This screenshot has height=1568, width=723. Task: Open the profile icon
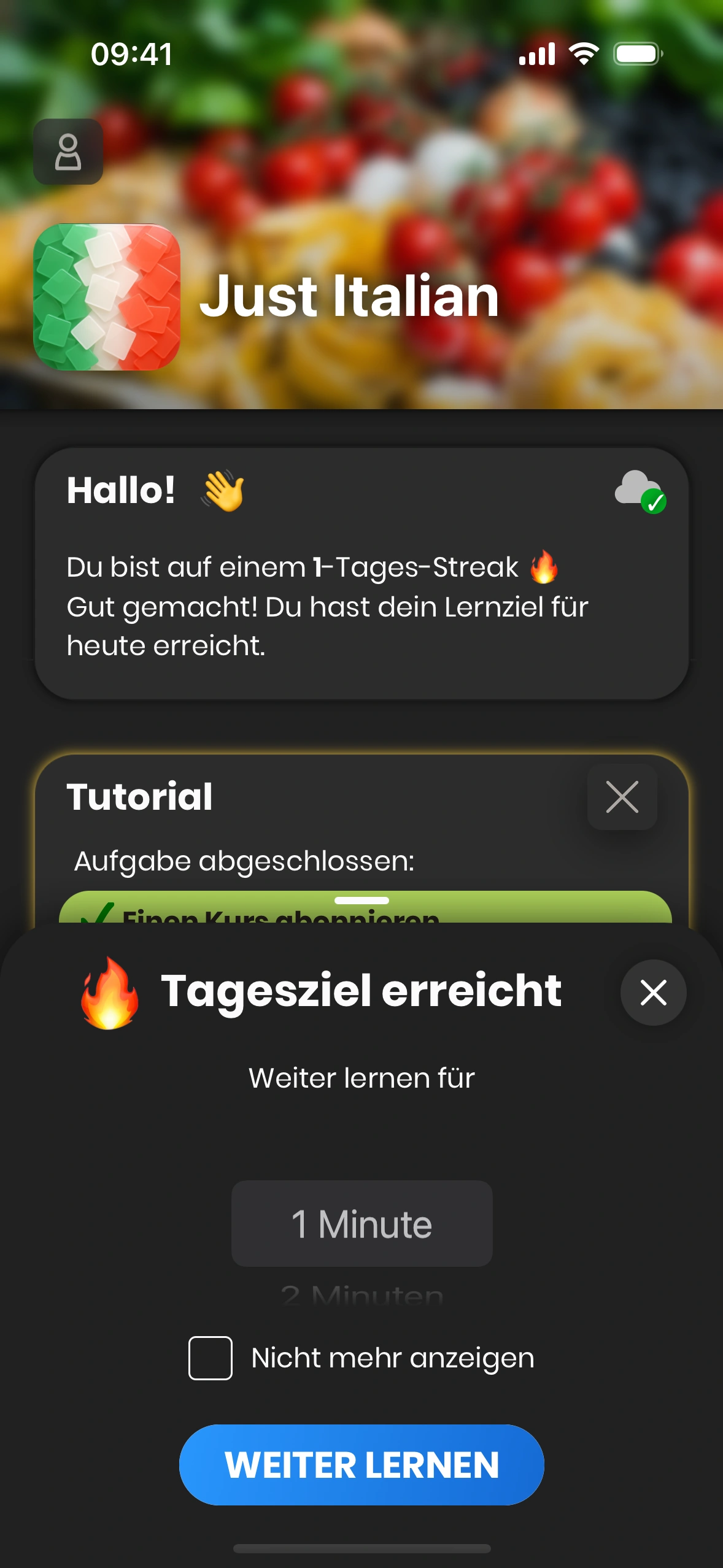pos(68,152)
